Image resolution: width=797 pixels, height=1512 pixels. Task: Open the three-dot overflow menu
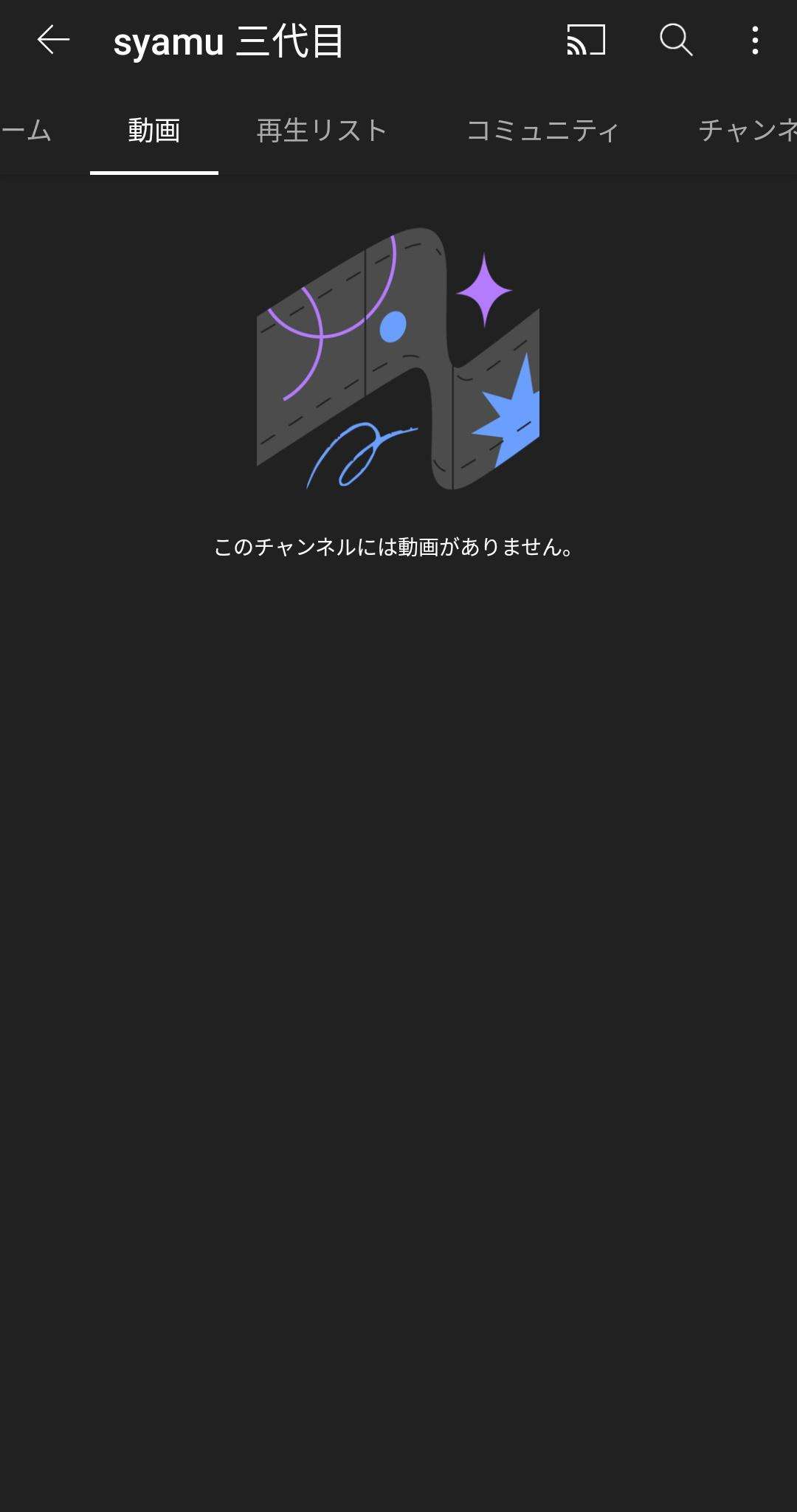[x=754, y=41]
